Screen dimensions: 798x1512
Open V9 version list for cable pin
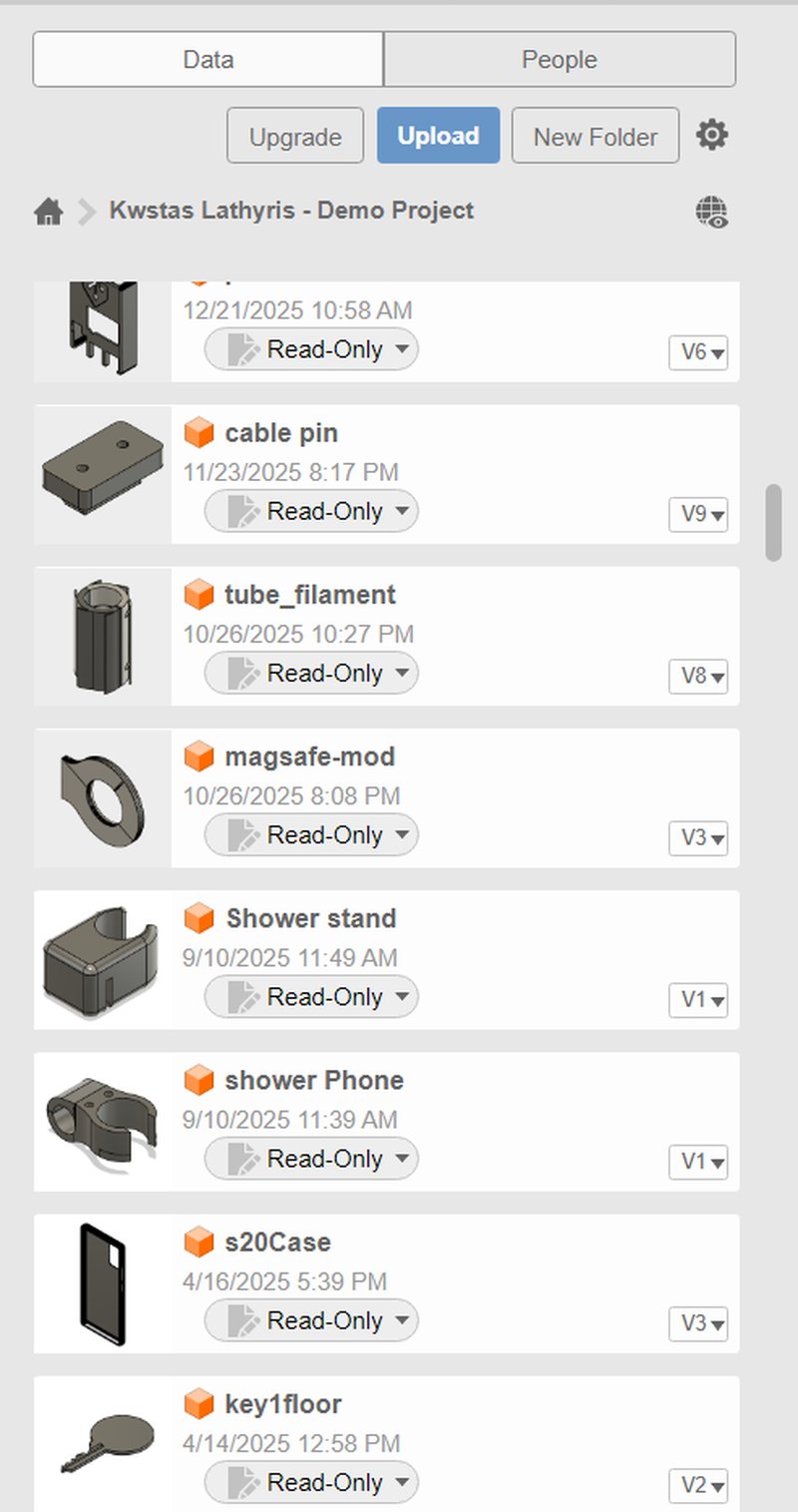[698, 514]
